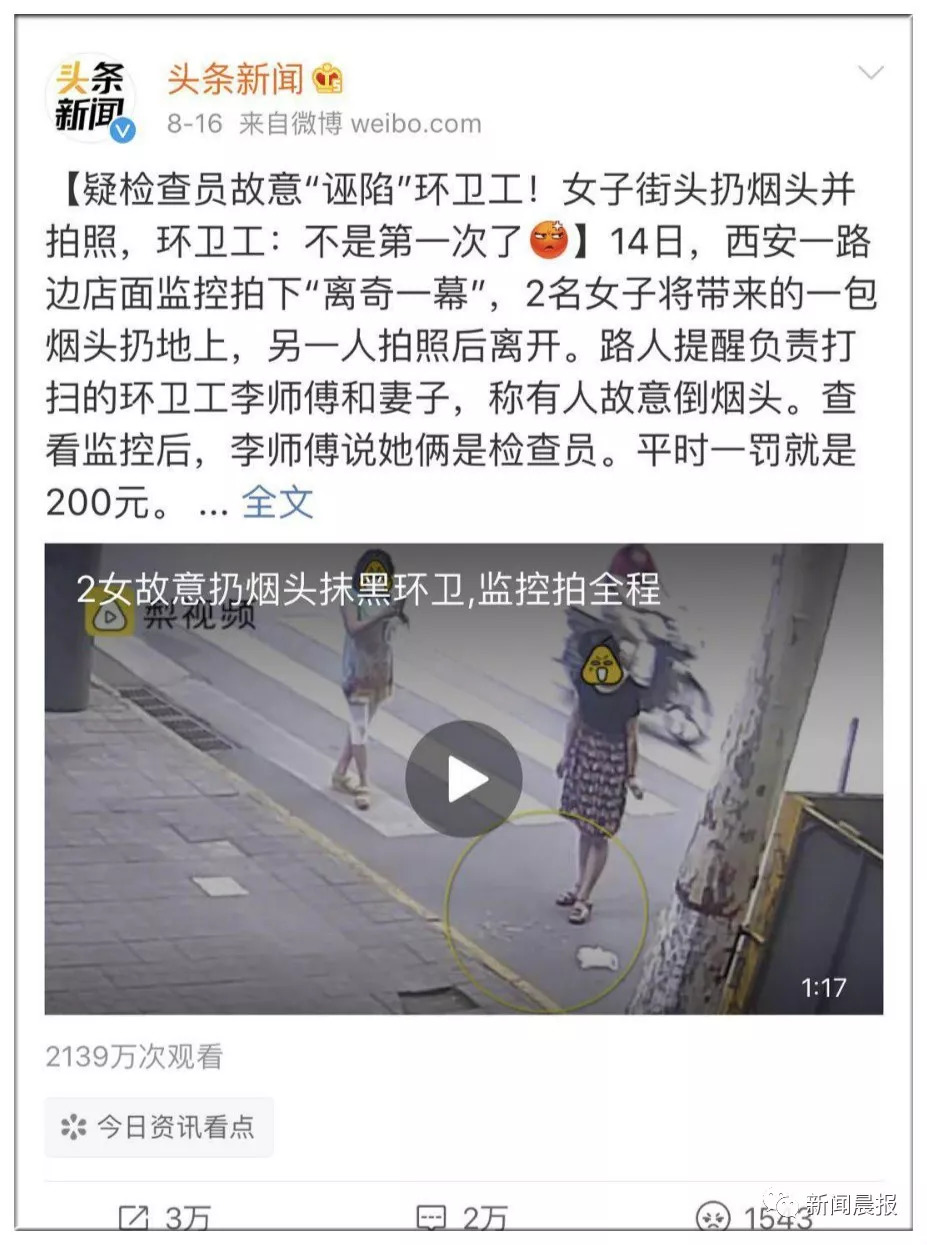Open the 头条新闻 profile avatar

click(91, 98)
